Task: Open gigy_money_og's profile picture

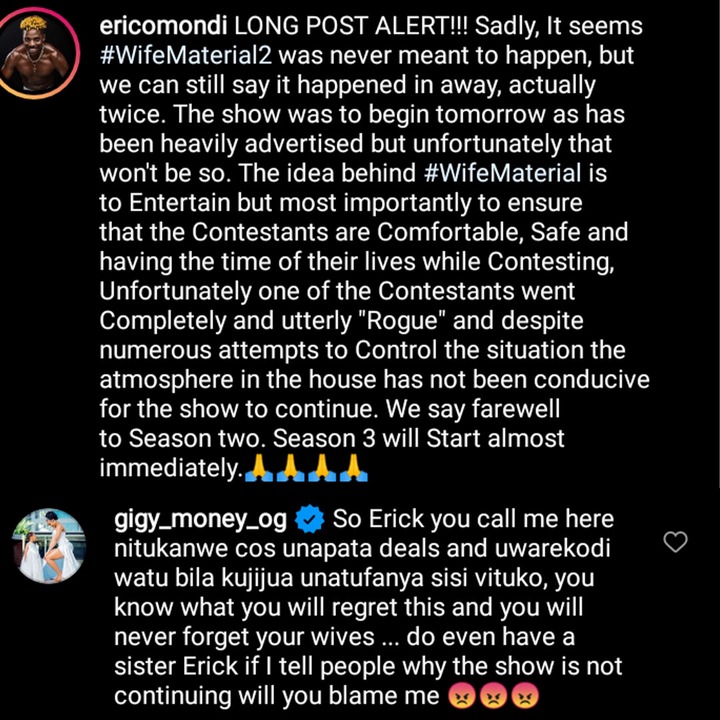Action: (49, 546)
